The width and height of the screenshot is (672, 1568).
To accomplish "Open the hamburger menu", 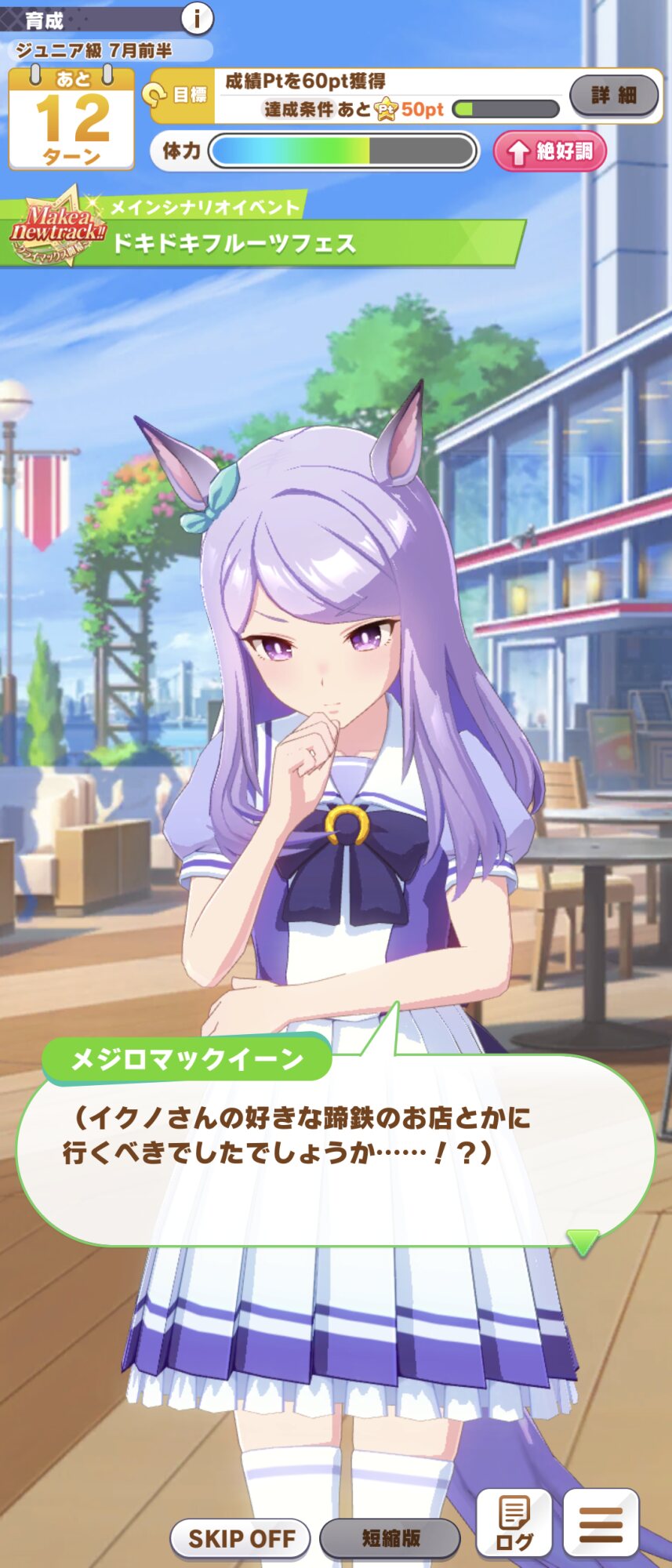I will coord(601,1523).
